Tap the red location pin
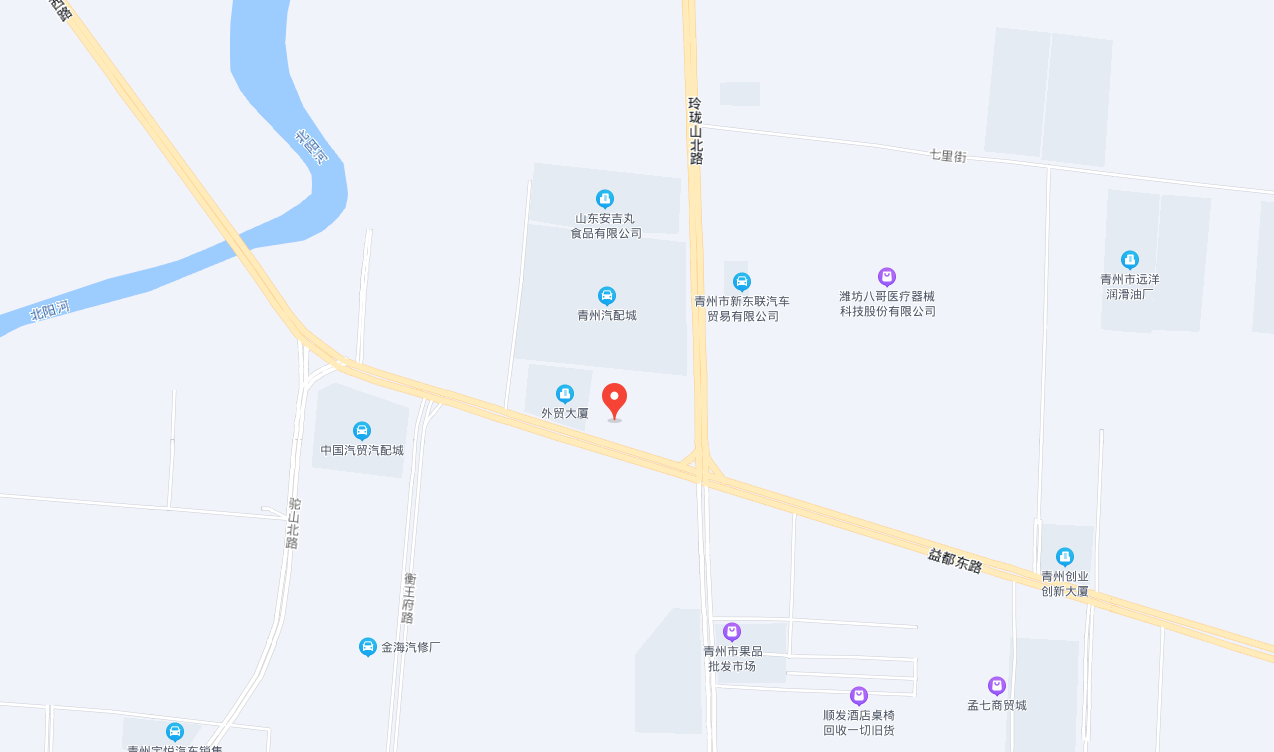The image size is (1274, 752). click(614, 400)
